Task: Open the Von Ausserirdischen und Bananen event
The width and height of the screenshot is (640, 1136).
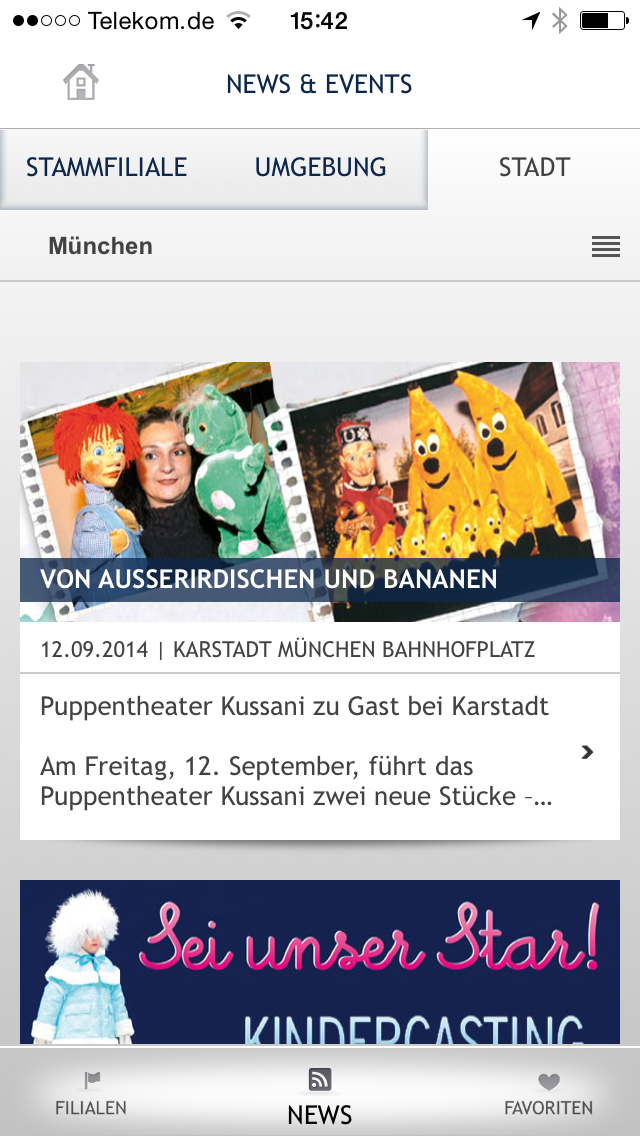Action: [x=320, y=492]
